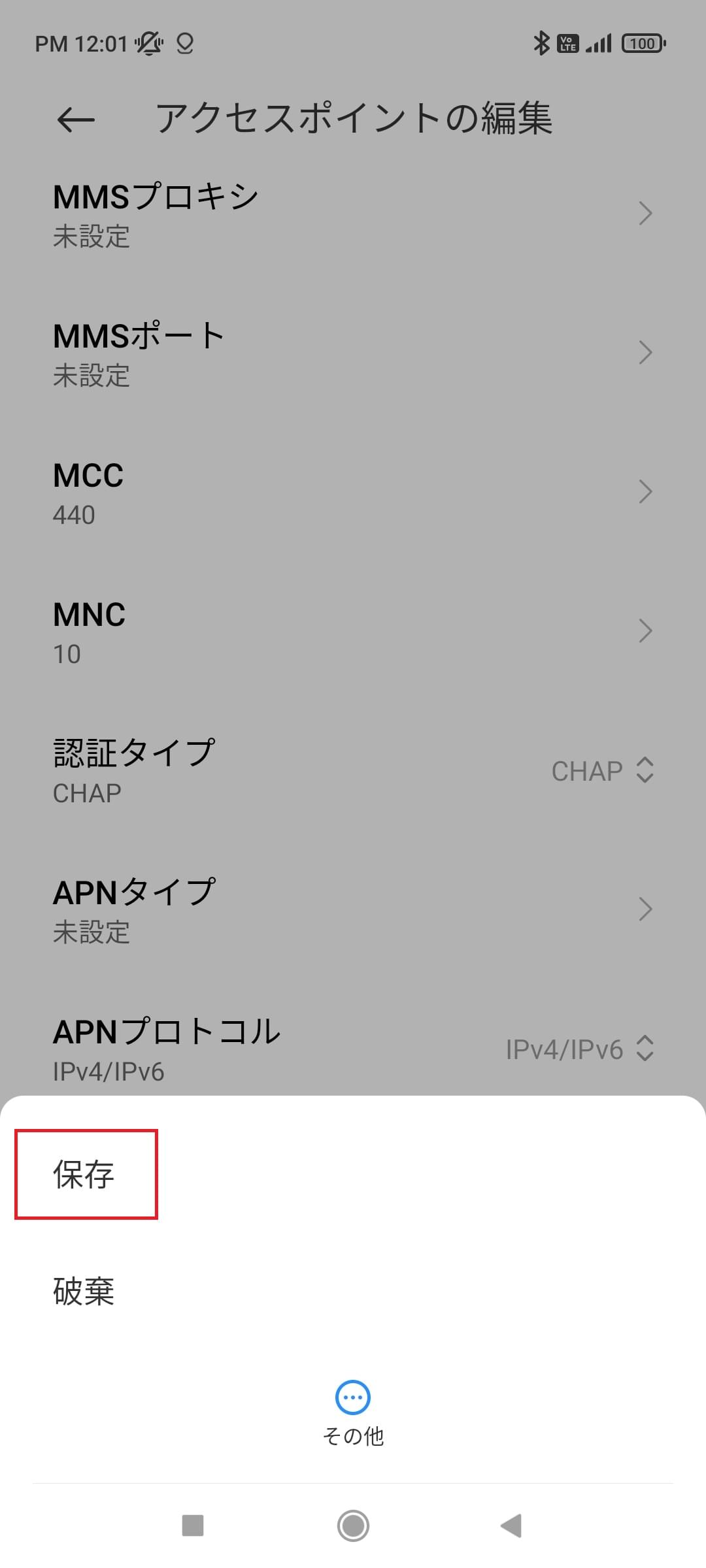Tap 破棄 to discard changes

tap(84, 1290)
